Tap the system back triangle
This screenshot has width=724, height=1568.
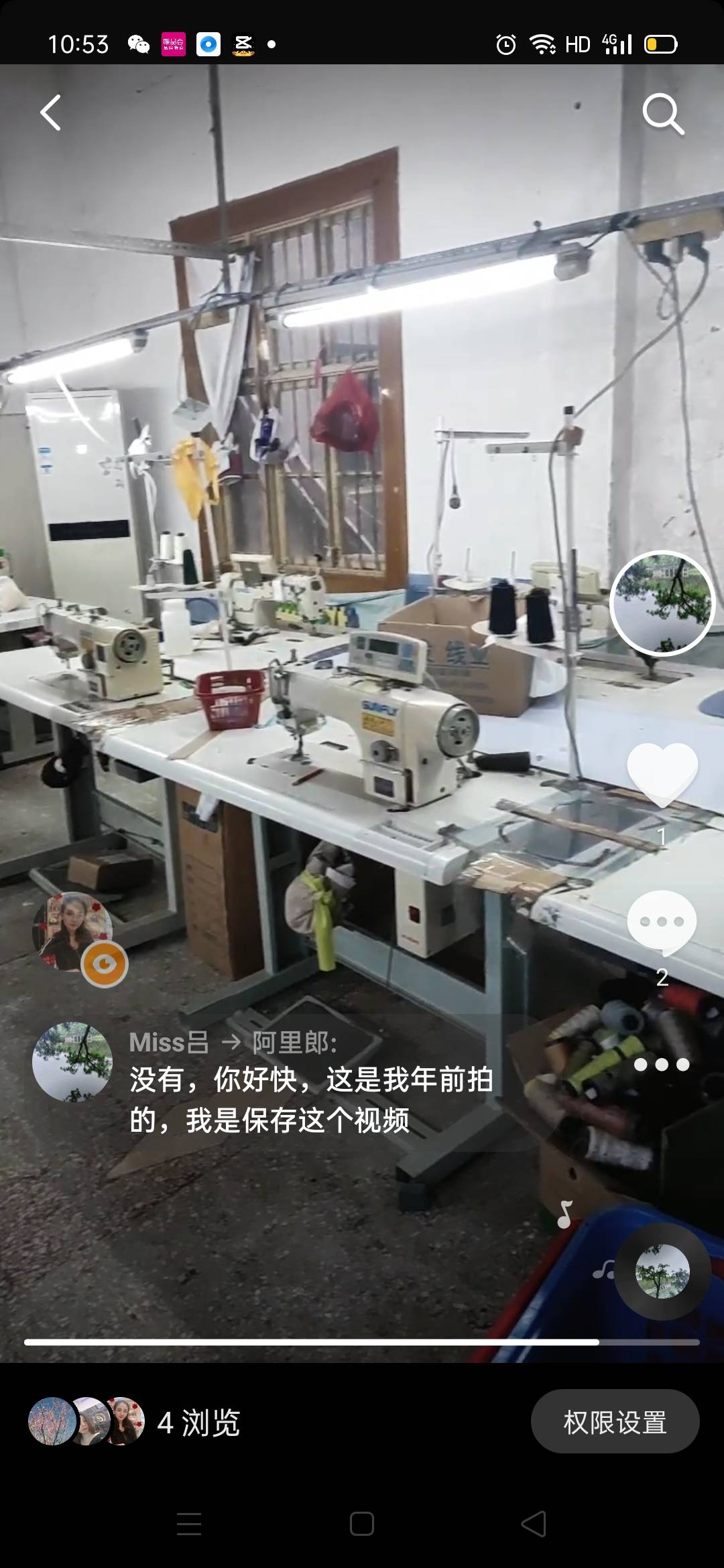coord(534,1524)
